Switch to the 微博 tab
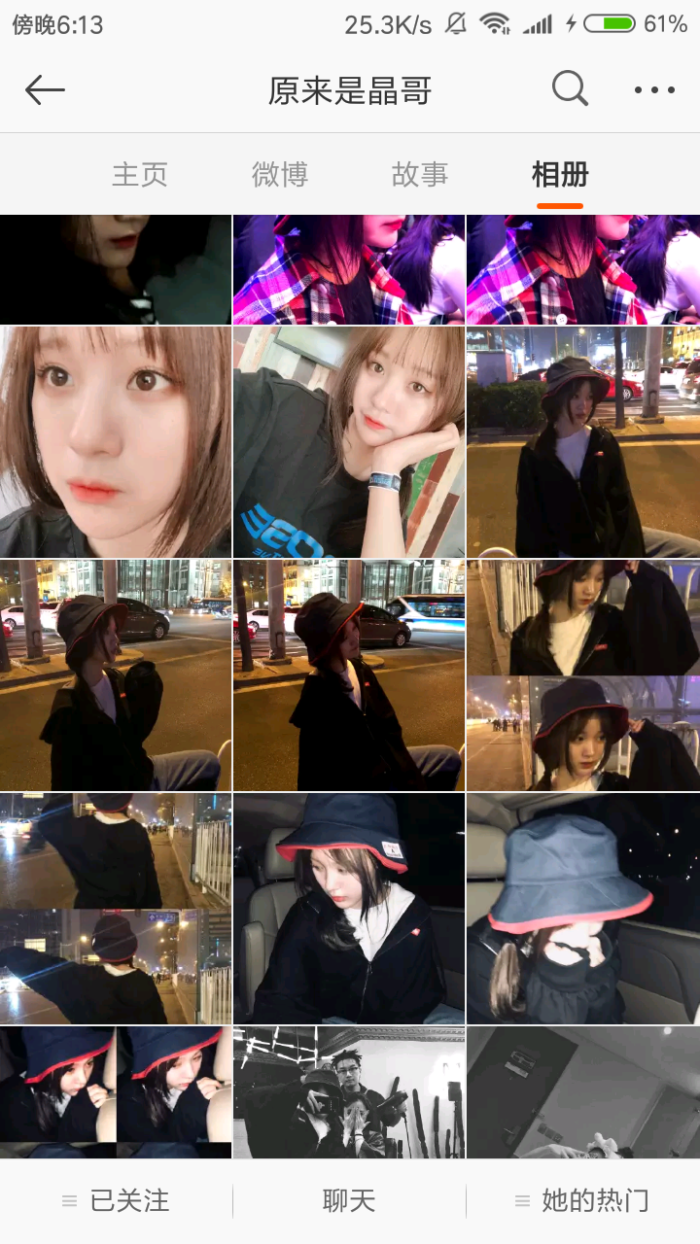The width and height of the screenshot is (700, 1244). coord(280,175)
